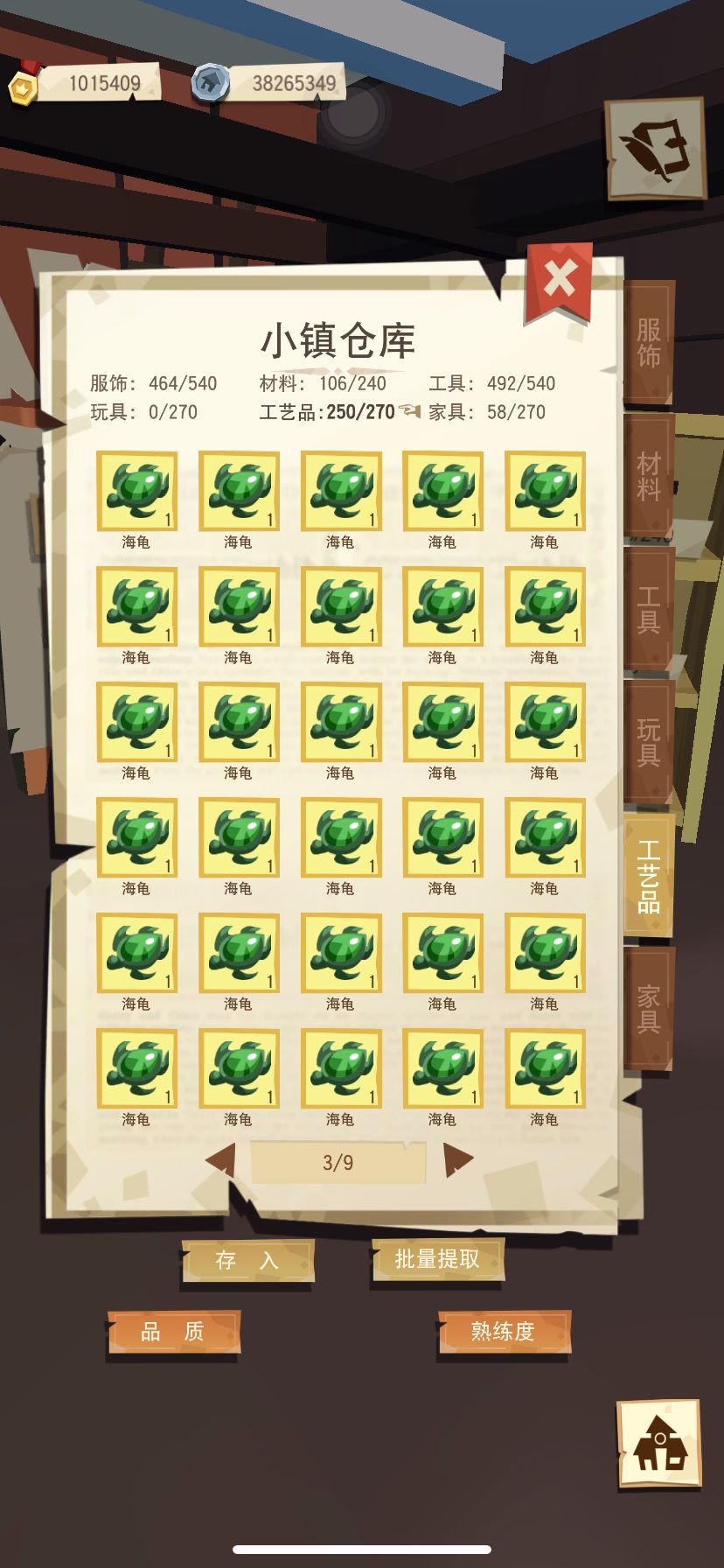The width and height of the screenshot is (724, 1568).
Task: Switch to the 服饰 tab
Action: [x=648, y=343]
